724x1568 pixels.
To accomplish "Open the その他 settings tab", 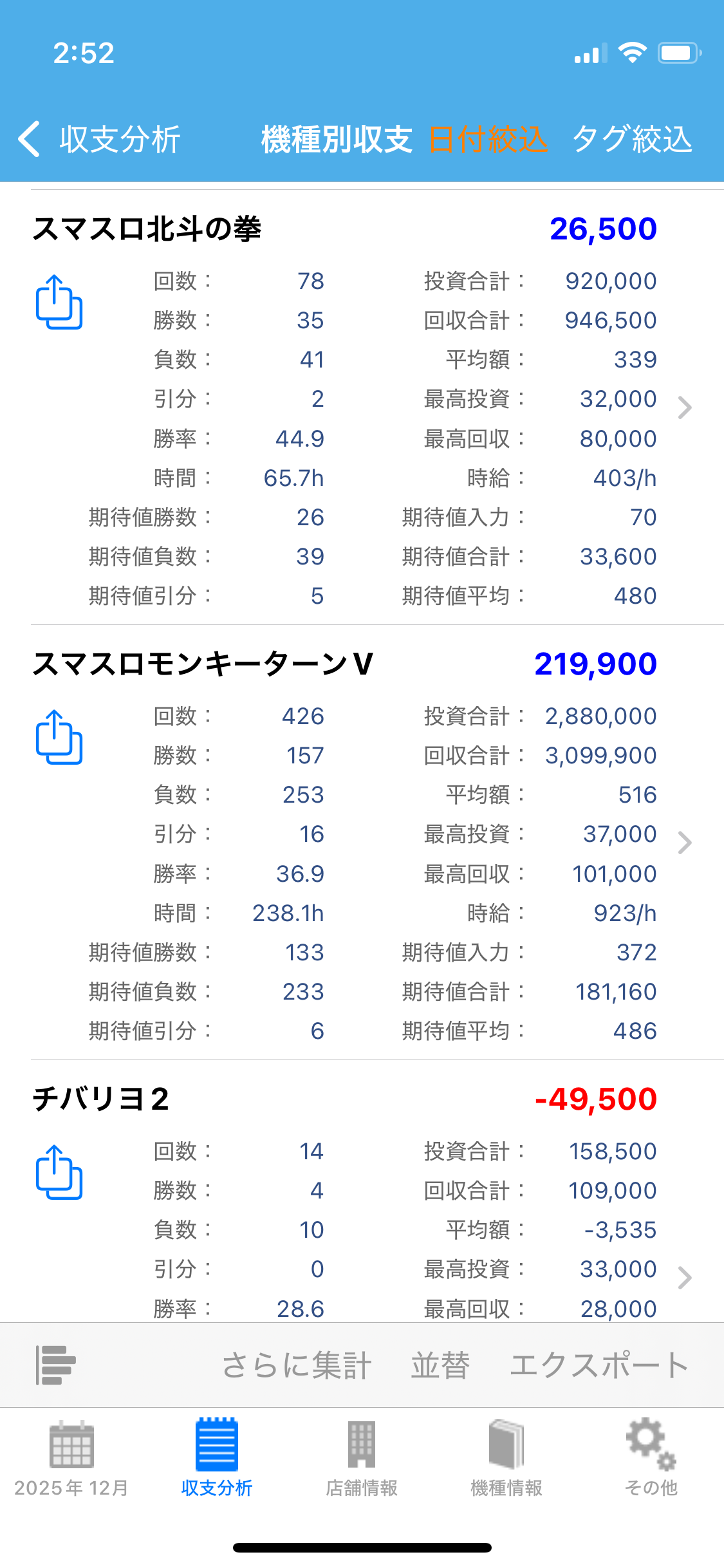I will tap(651, 1459).
